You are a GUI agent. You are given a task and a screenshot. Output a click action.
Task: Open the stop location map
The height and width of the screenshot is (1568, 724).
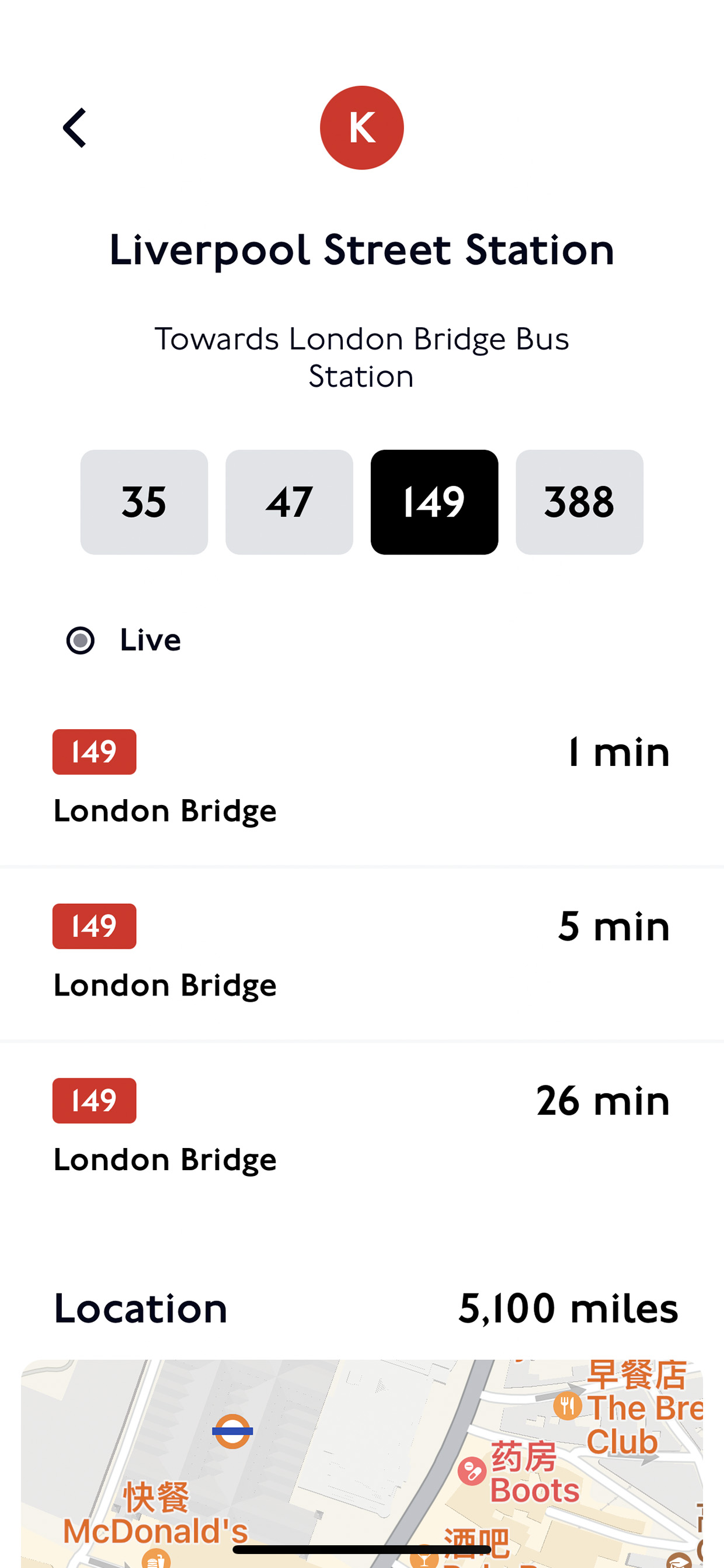(x=362, y=1463)
